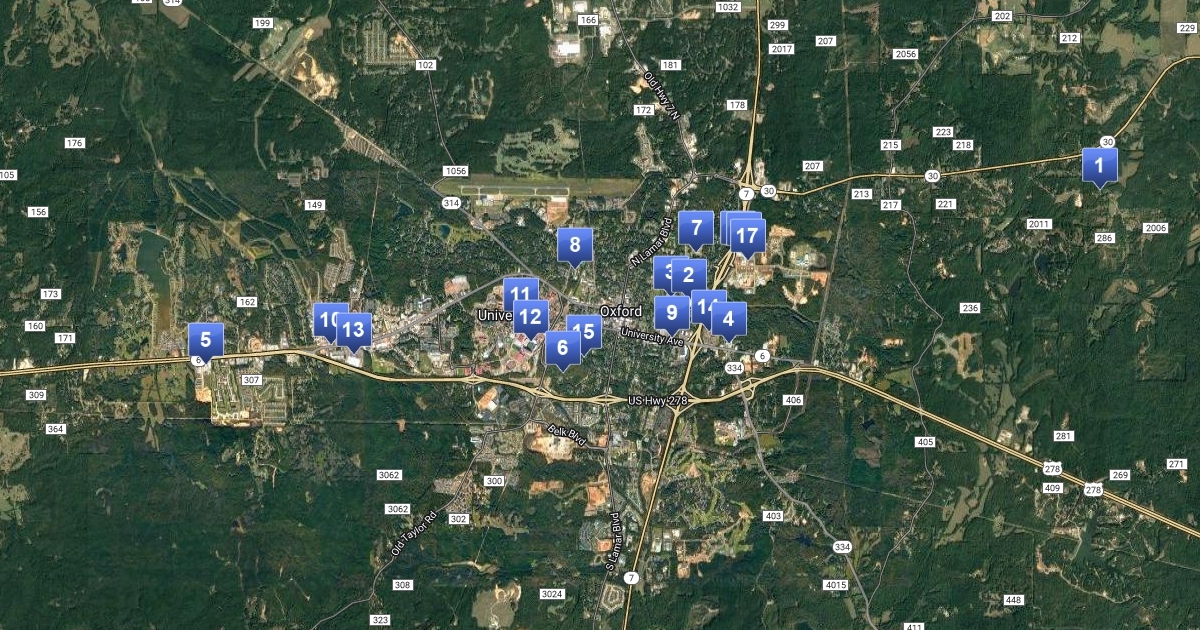This screenshot has height=630, width=1200.
Task: Open location marker 6
Action: (x=563, y=348)
